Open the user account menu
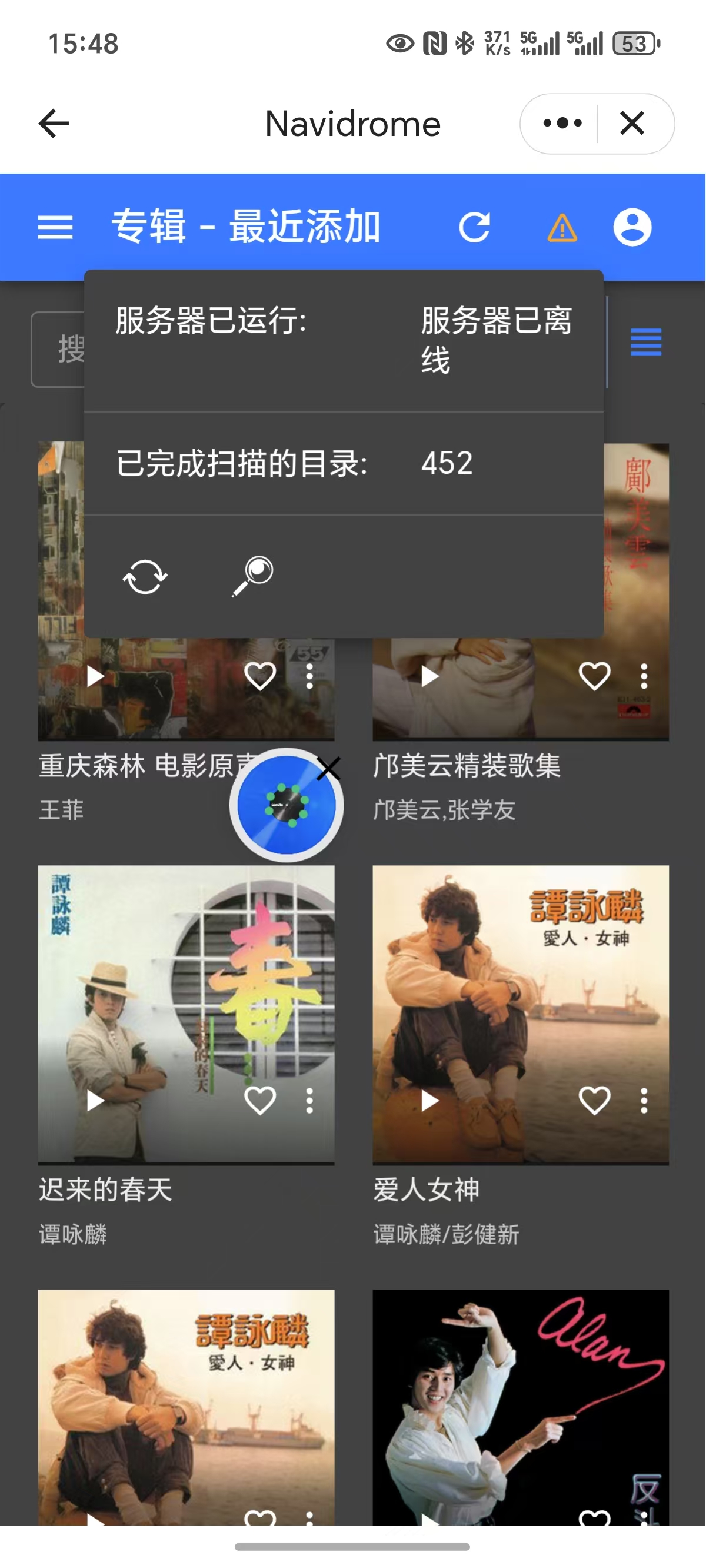The image size is (706, 1568). click(x=632, y=227)
